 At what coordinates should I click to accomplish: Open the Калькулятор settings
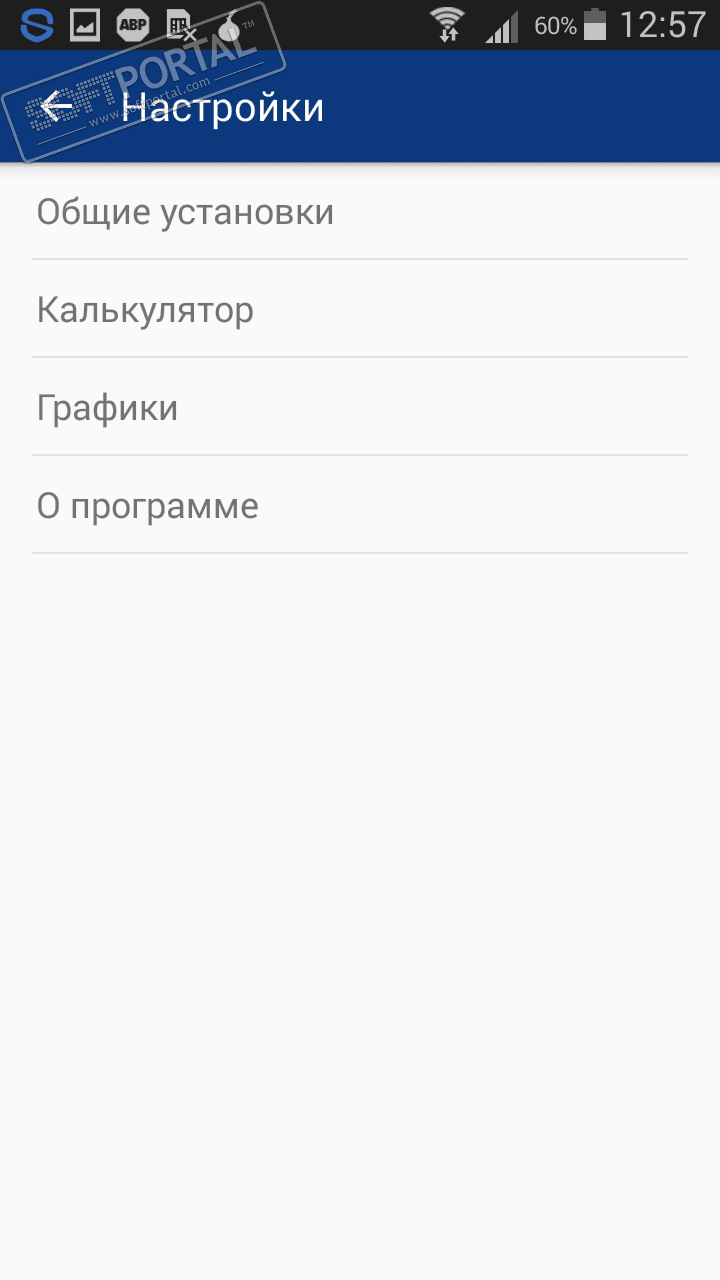145,310
